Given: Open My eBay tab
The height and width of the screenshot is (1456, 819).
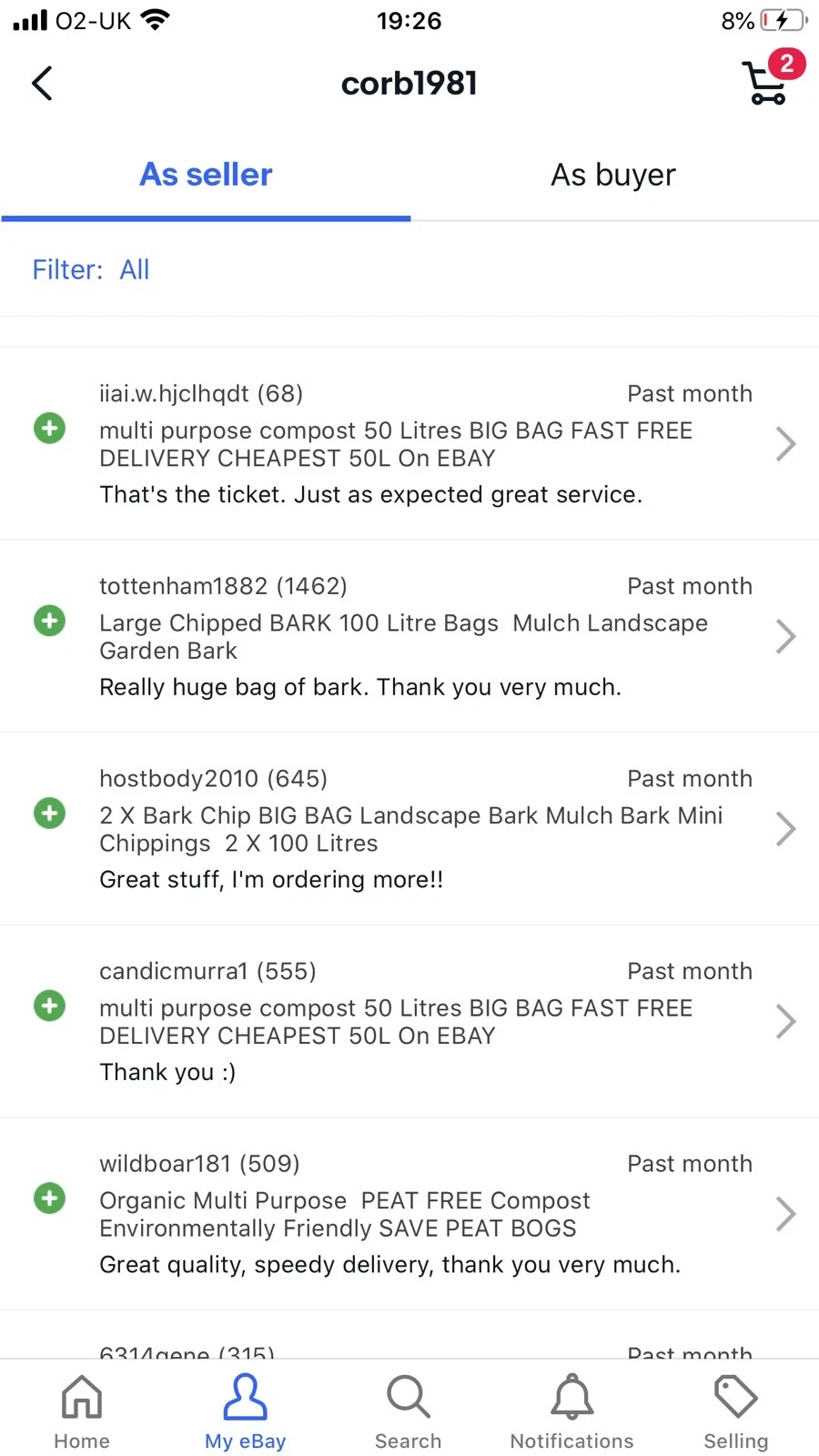Looking at the screenshot, I should tap(245, 1410).
